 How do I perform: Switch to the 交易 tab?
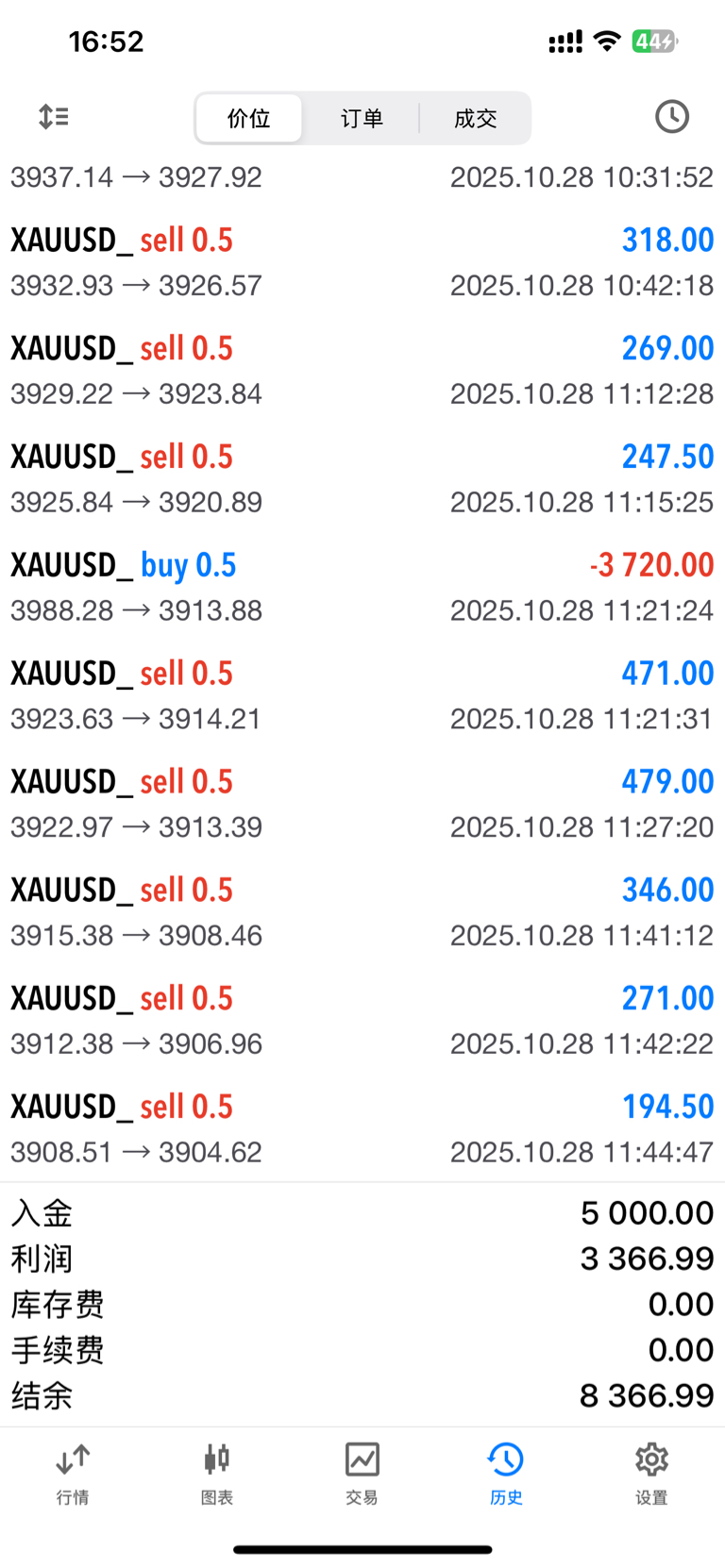[362, 1473]
